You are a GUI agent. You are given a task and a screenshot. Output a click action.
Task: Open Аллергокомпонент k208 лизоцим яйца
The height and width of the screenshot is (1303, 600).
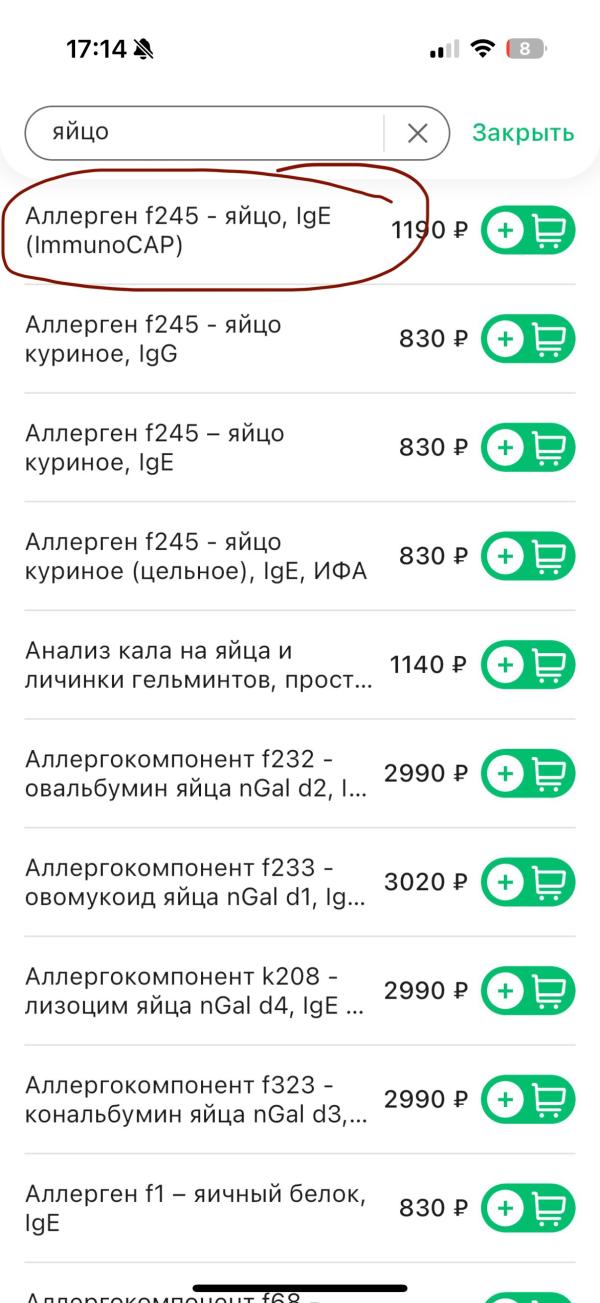click(x=195, y=990)
